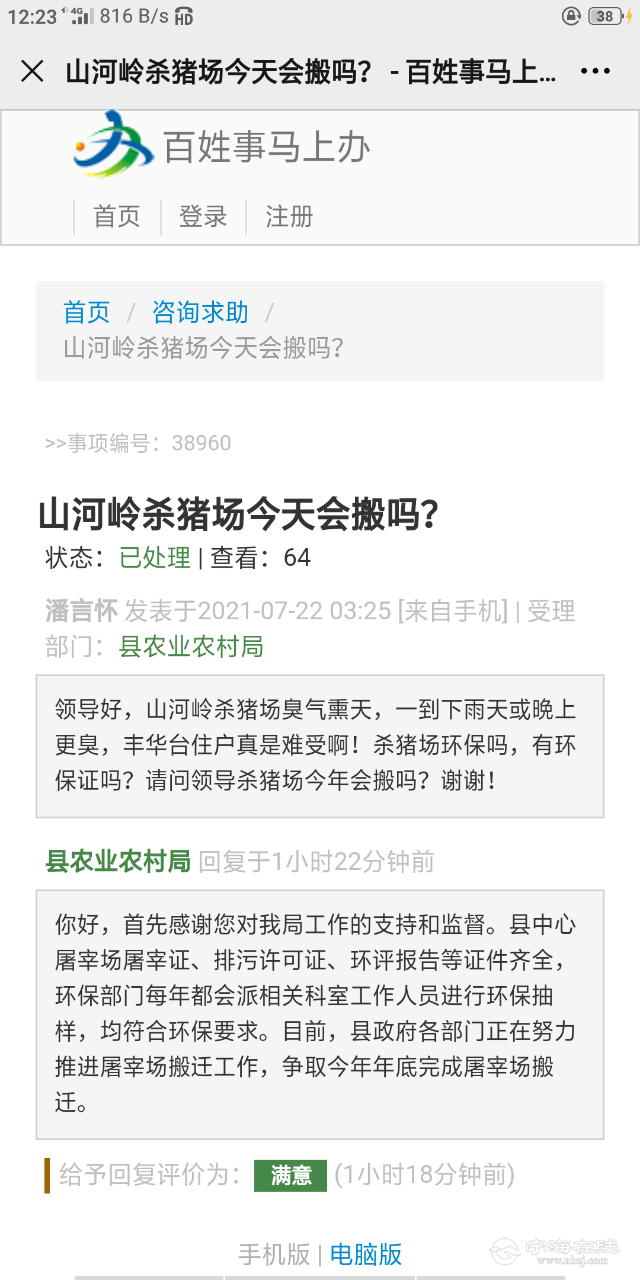Viewport: 640px width, 1280px height.
Task: Open 县农业农村局 reply author link
Action: tap(118, 861)
